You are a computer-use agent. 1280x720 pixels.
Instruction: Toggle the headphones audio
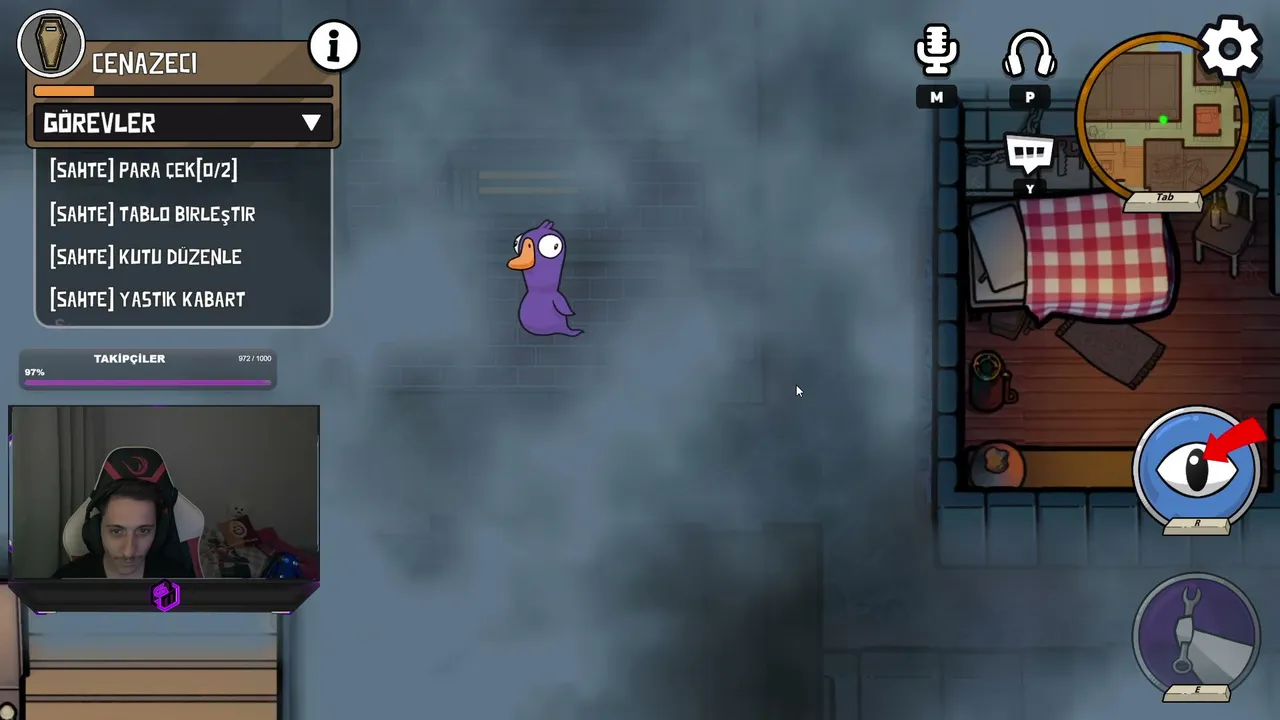[1029, 54]
